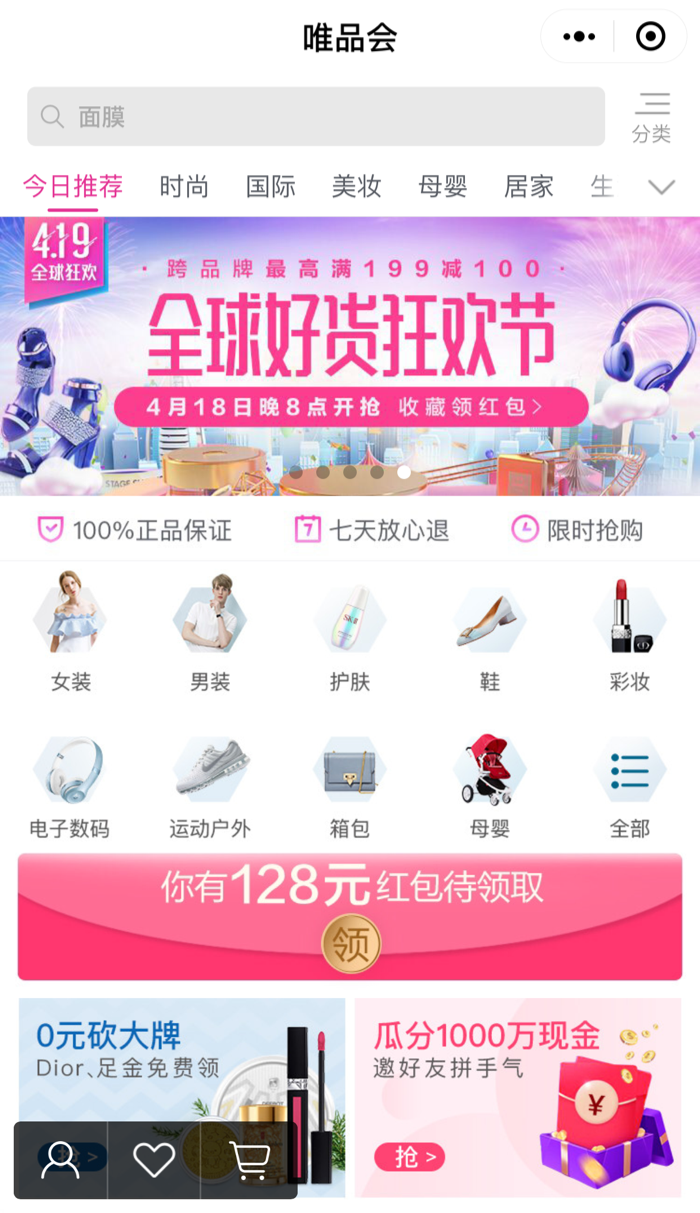Open the favorites heart icon
This screenshot has width=700, height=1213.
pos(154,1160)
